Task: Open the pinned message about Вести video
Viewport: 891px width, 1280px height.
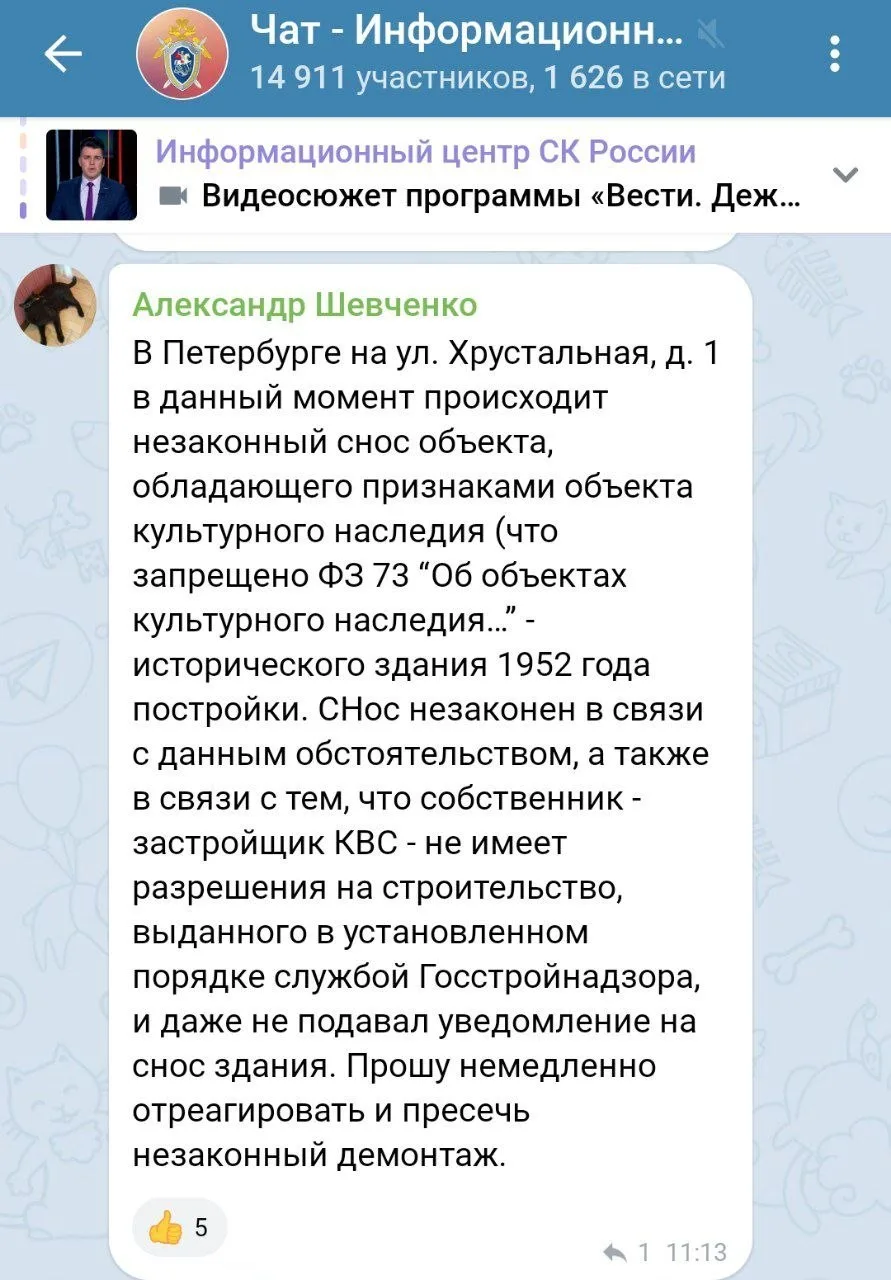Action: click(x=428, y=175)
